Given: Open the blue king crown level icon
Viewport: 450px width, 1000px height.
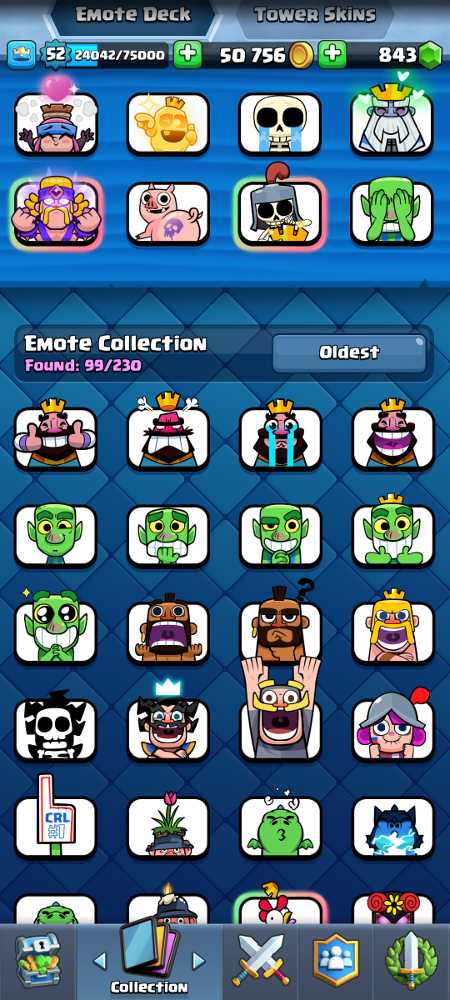Looking at the screenshot, I should (22, 55).
